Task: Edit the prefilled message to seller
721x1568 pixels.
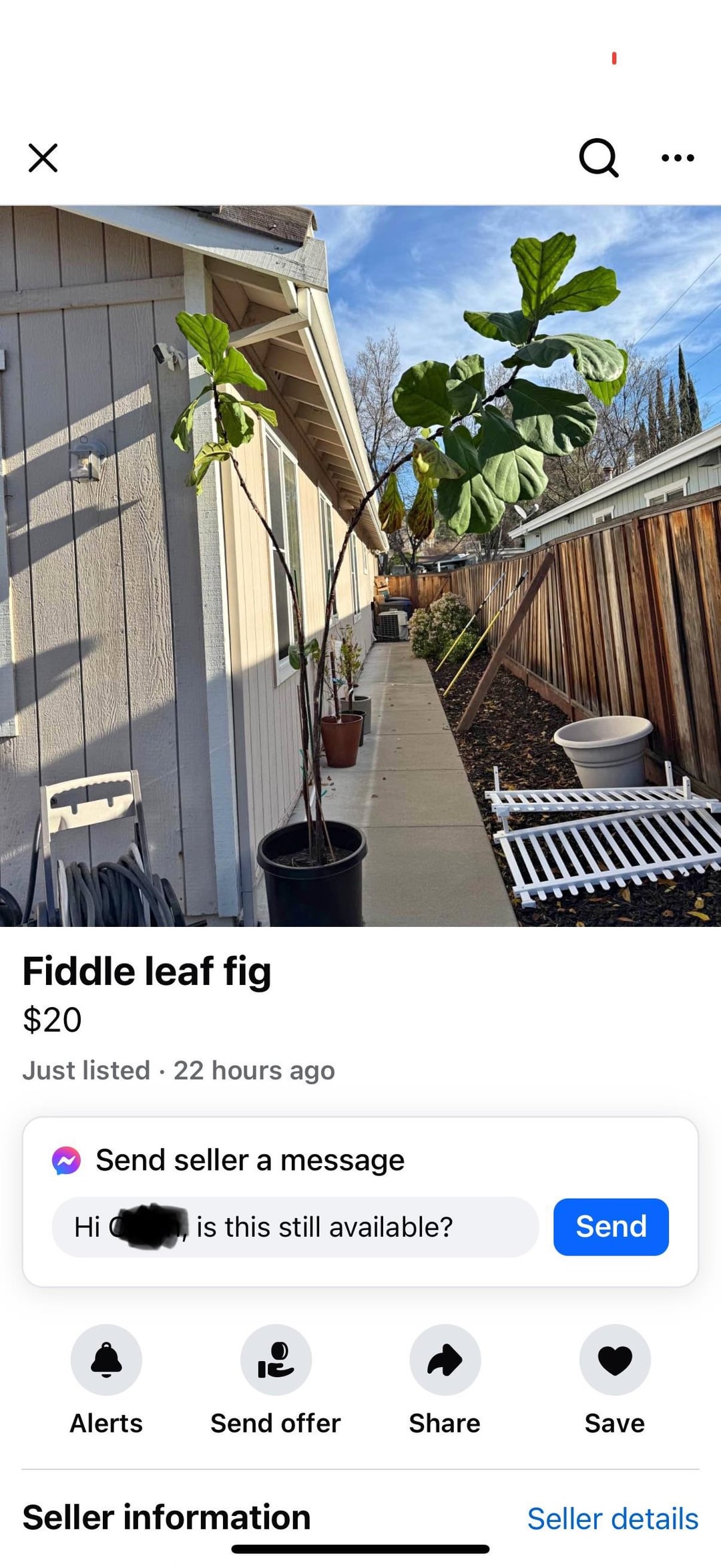Action: (x=295, y=1227)
